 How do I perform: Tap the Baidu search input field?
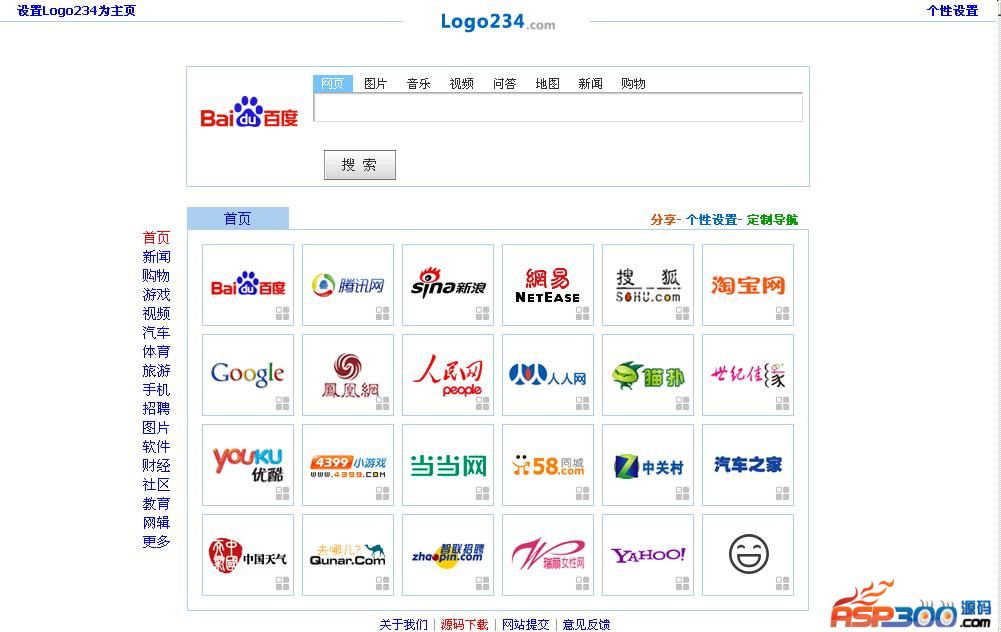pyautogui.click(x=557, y=107)
